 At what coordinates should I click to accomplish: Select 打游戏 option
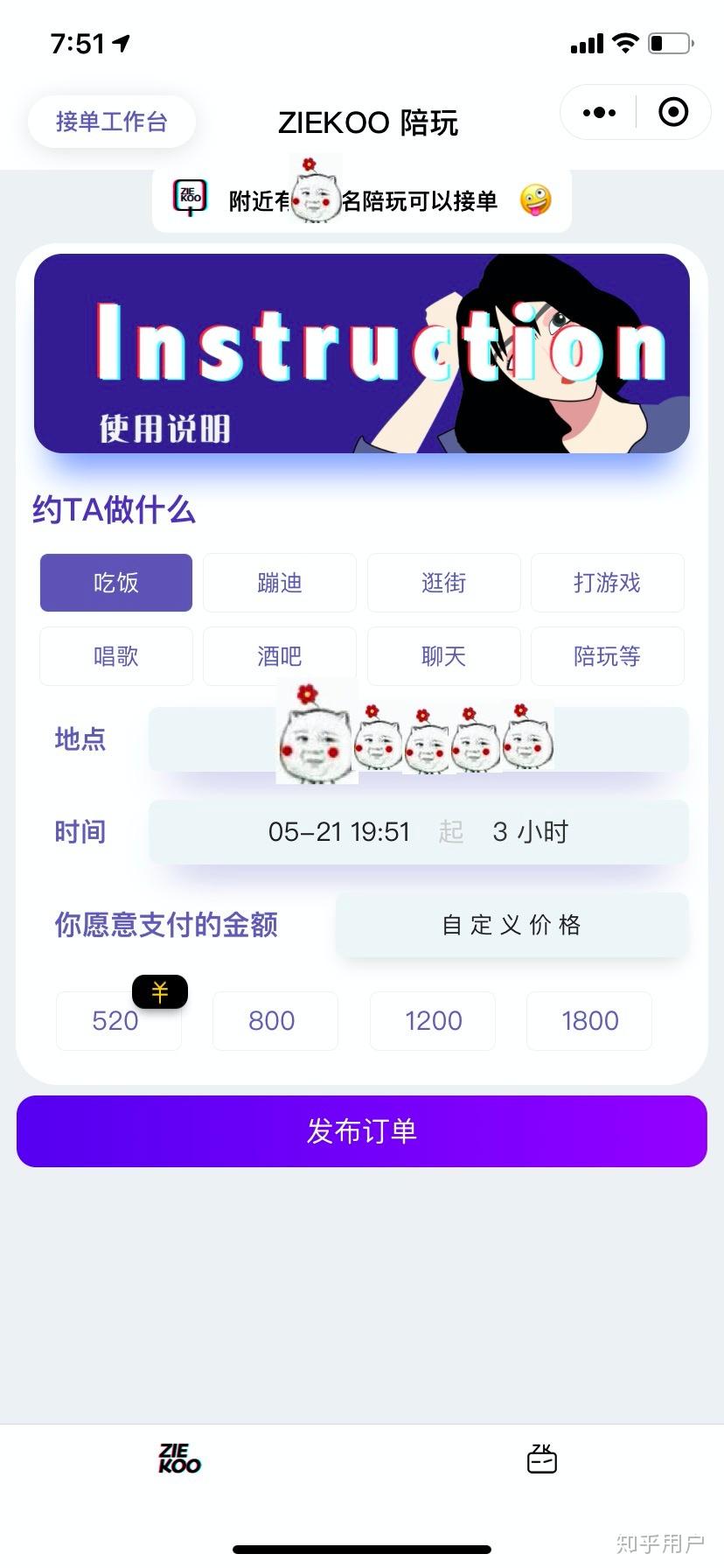pos(607,583)
